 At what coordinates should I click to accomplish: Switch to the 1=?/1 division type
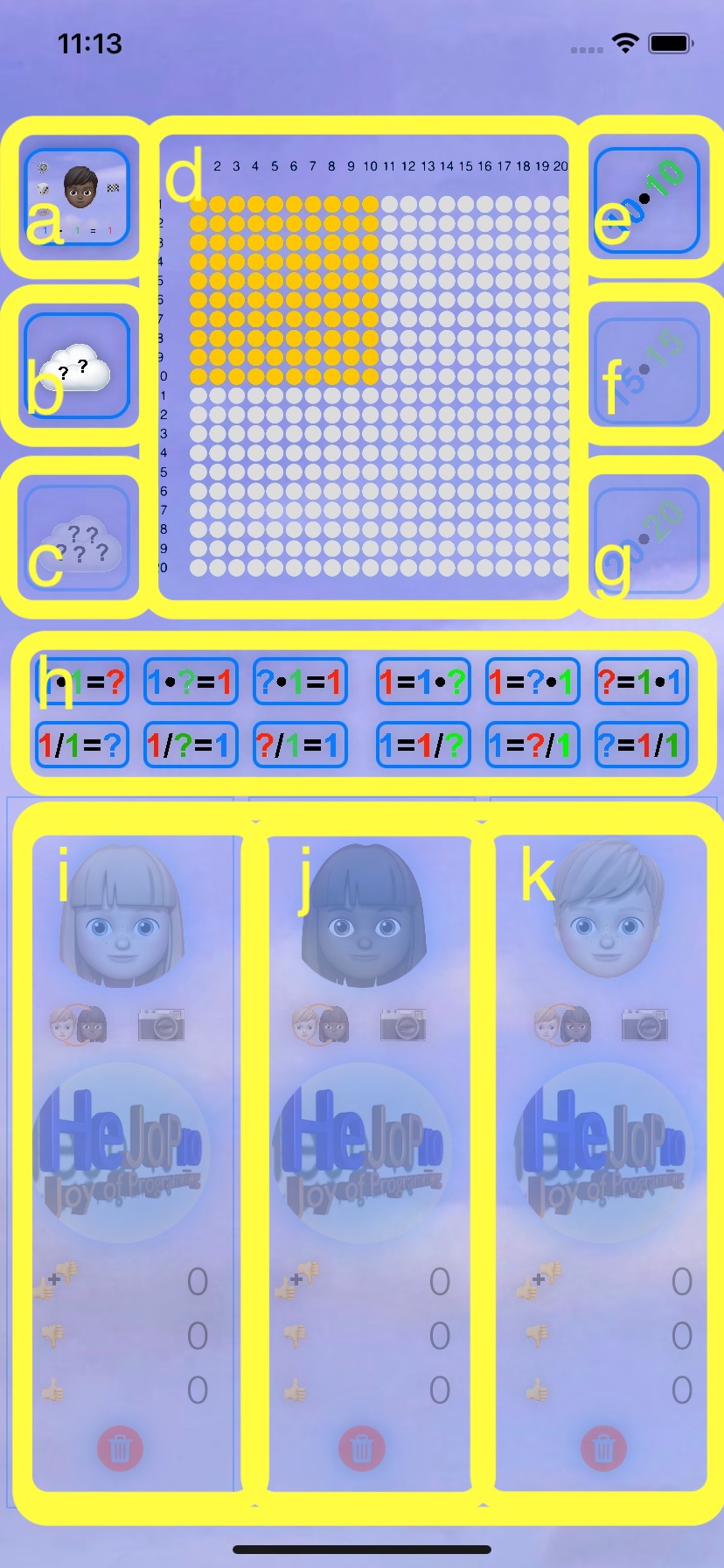click(x=533, y=745)
